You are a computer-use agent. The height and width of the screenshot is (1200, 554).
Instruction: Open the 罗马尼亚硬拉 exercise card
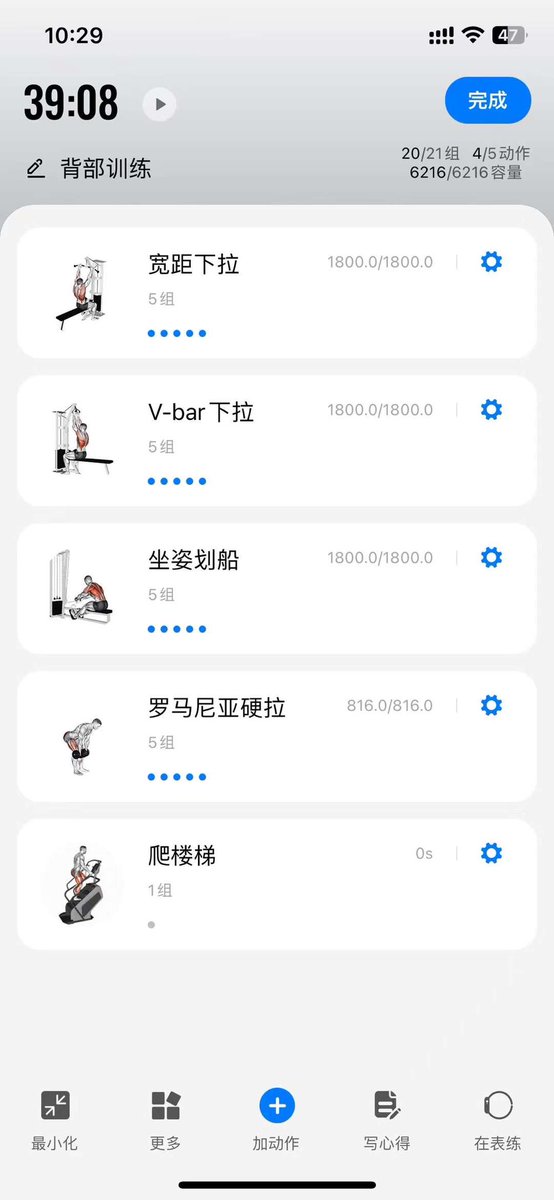277,737
